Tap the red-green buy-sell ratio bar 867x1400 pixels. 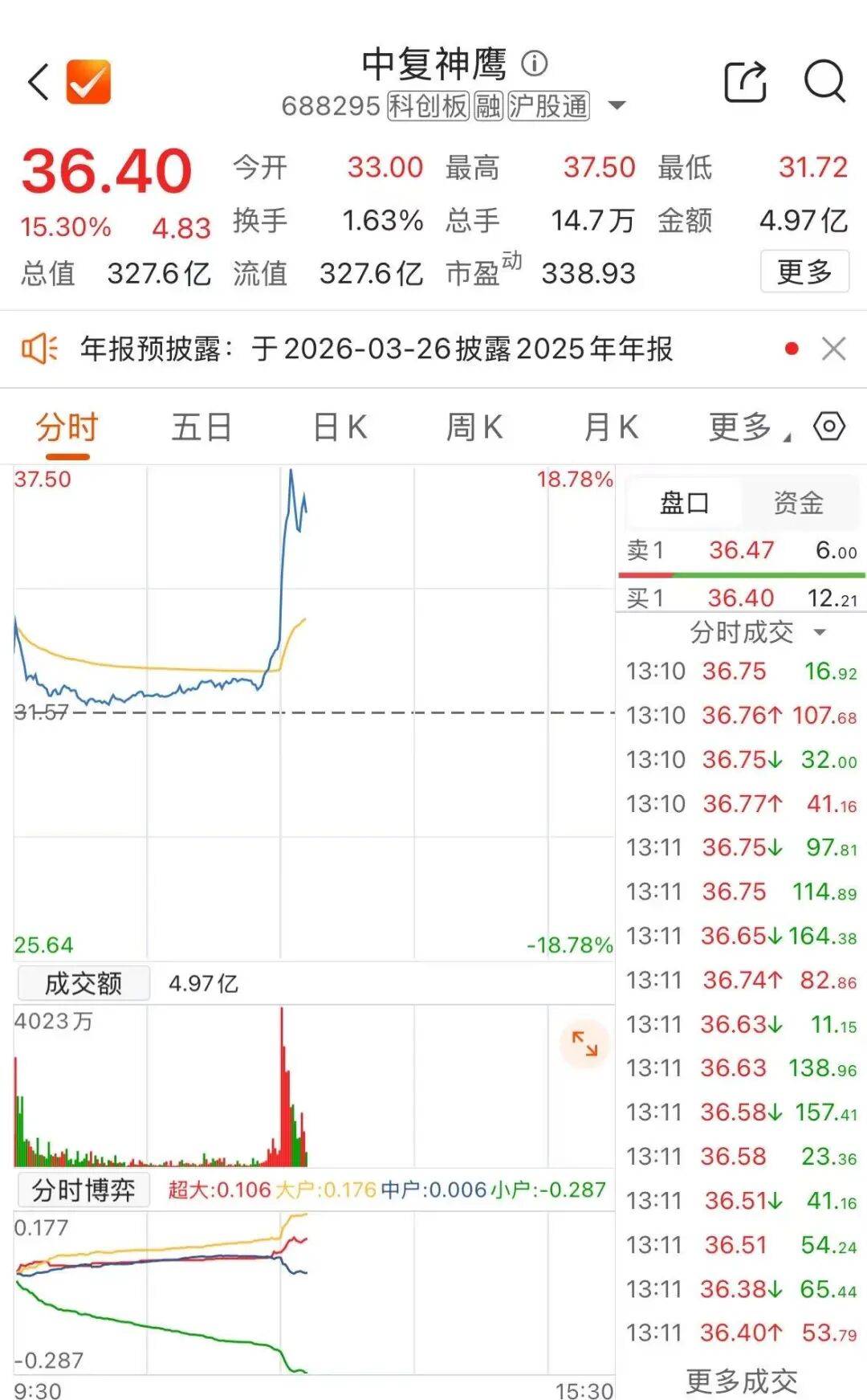click(x=740, y=575)
